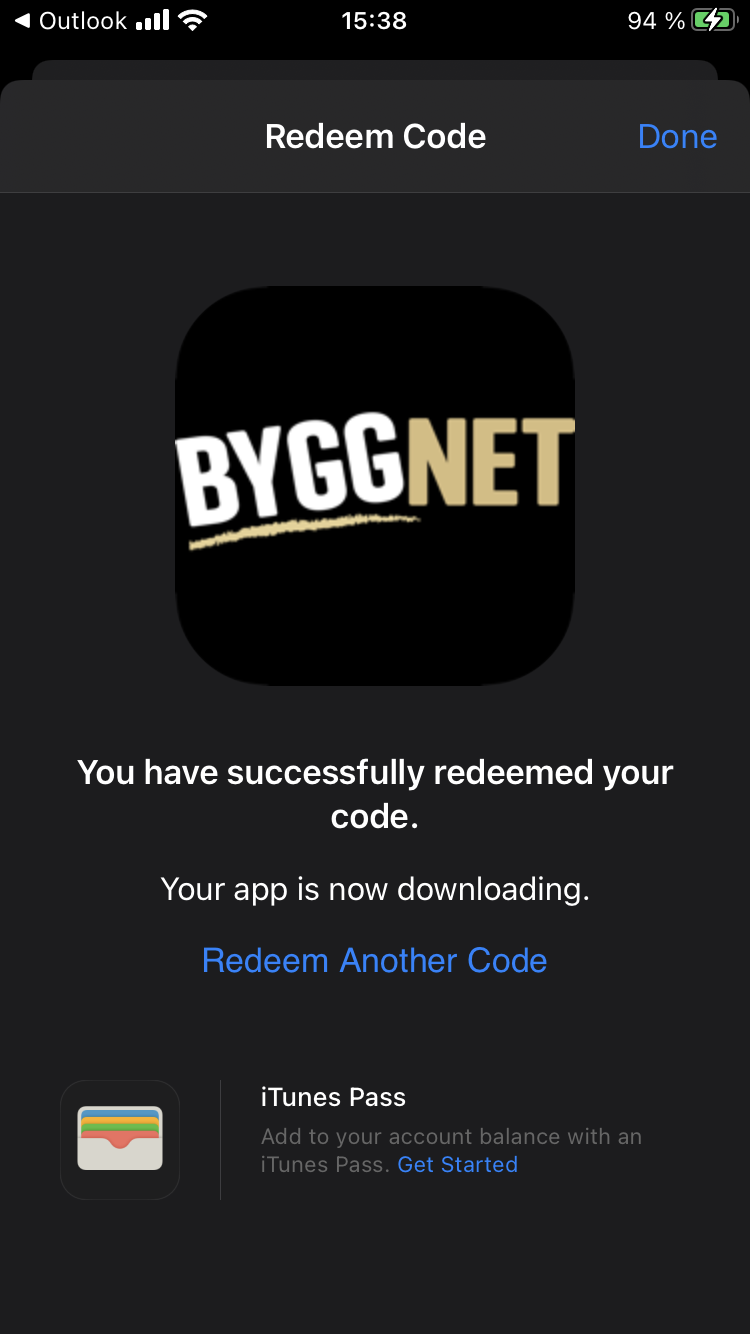Return to Outlook via status bar back

(x=70, y=21)
